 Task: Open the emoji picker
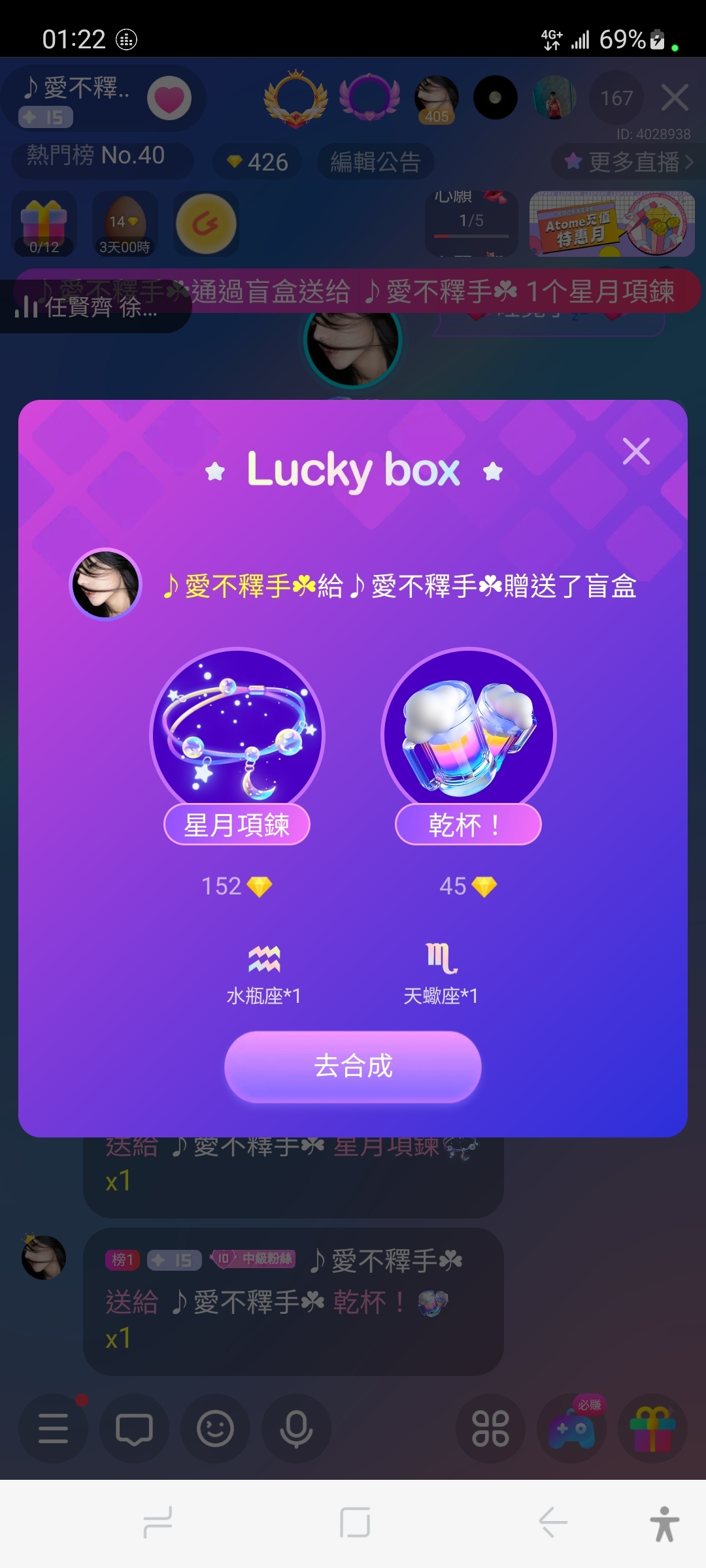pyautogui.click(x=215, y=1428)
